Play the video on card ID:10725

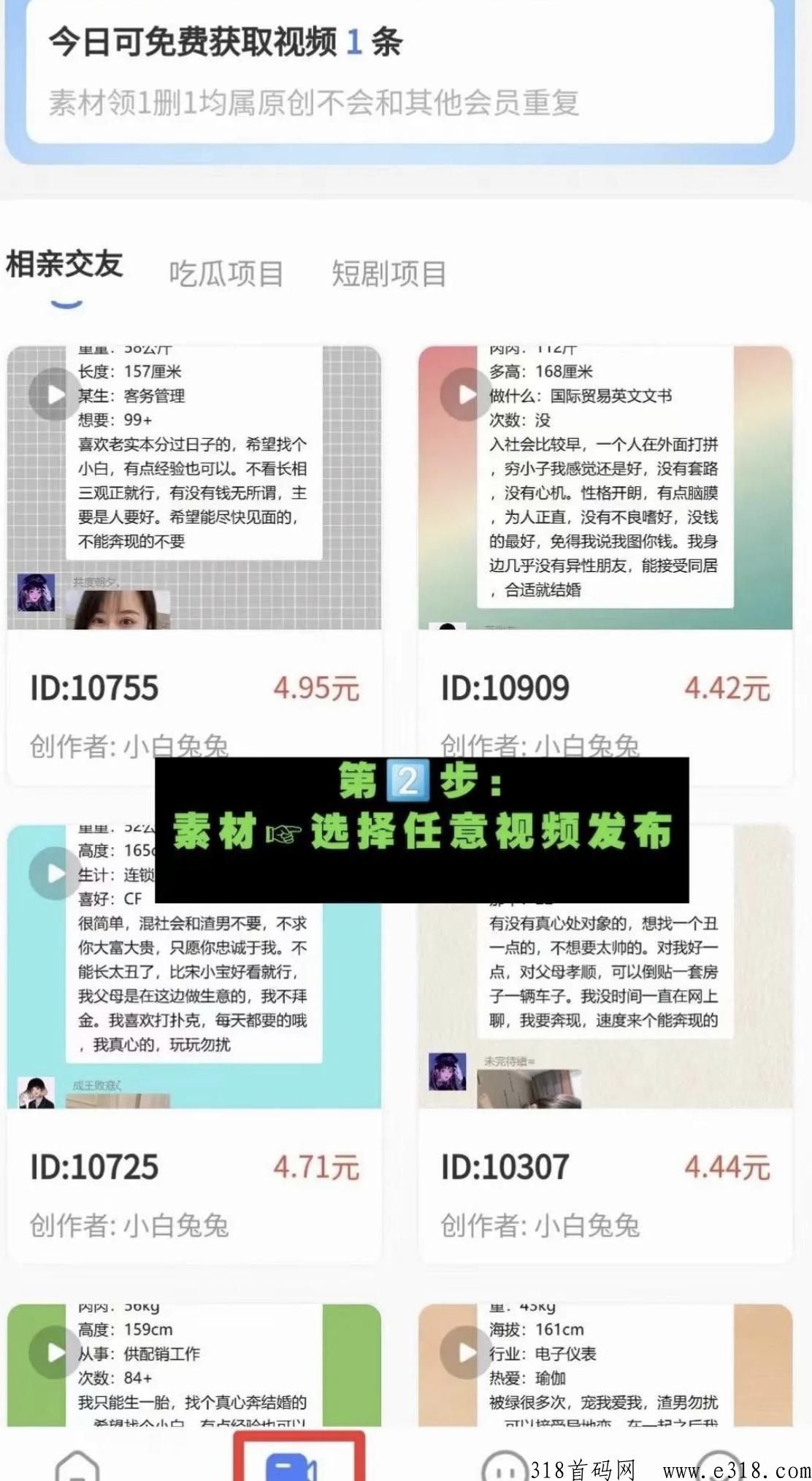click(54, 873)
